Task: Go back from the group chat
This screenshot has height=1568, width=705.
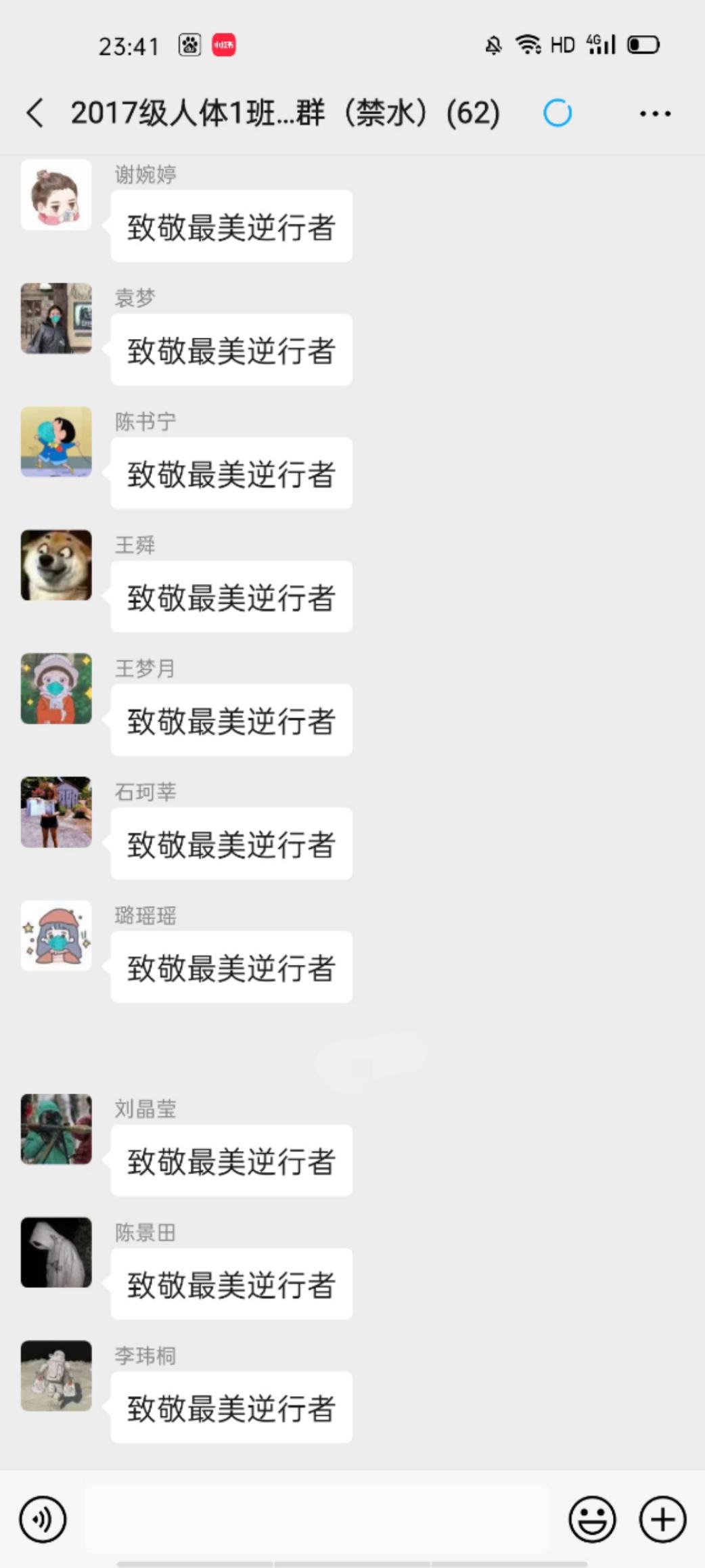Action: point(35,112)
